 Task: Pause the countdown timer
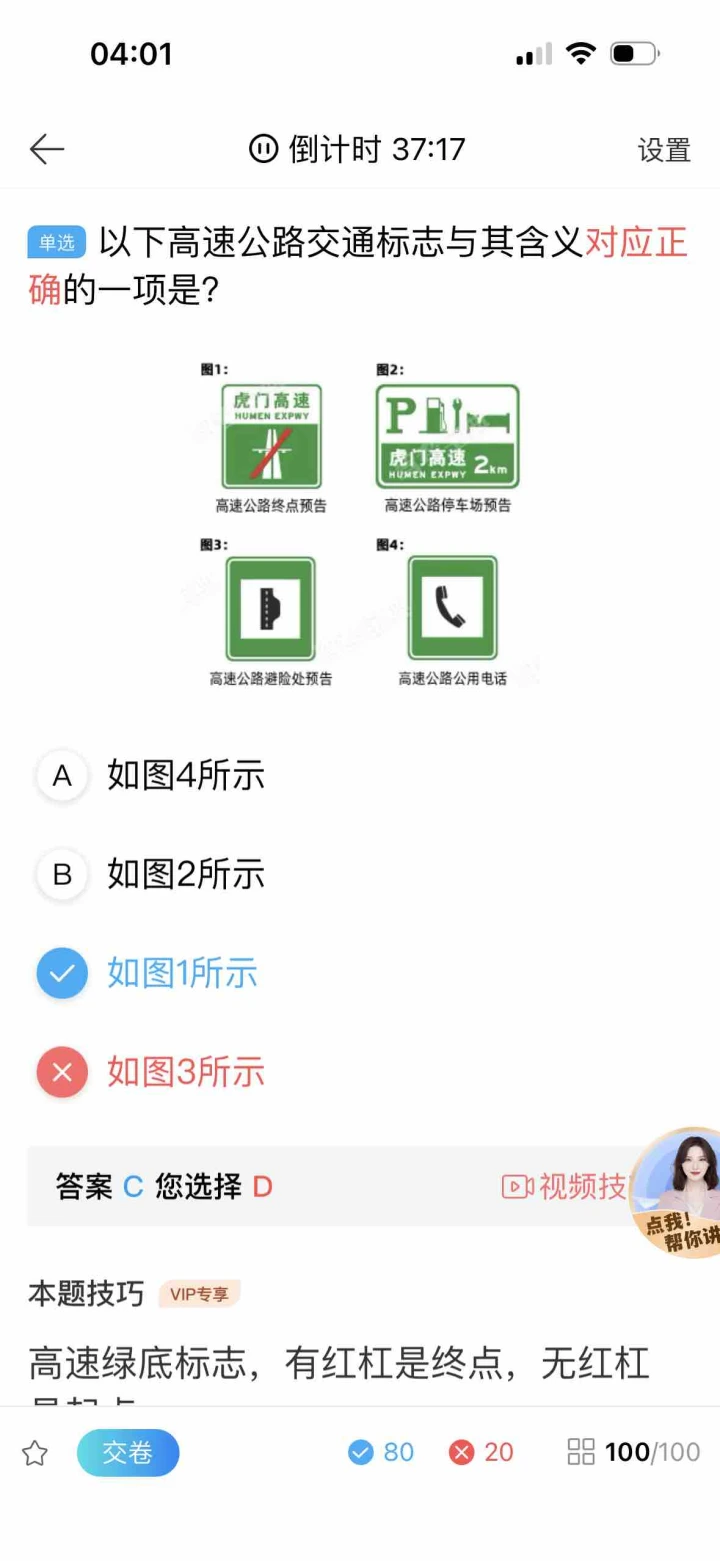tap(263, 150)
